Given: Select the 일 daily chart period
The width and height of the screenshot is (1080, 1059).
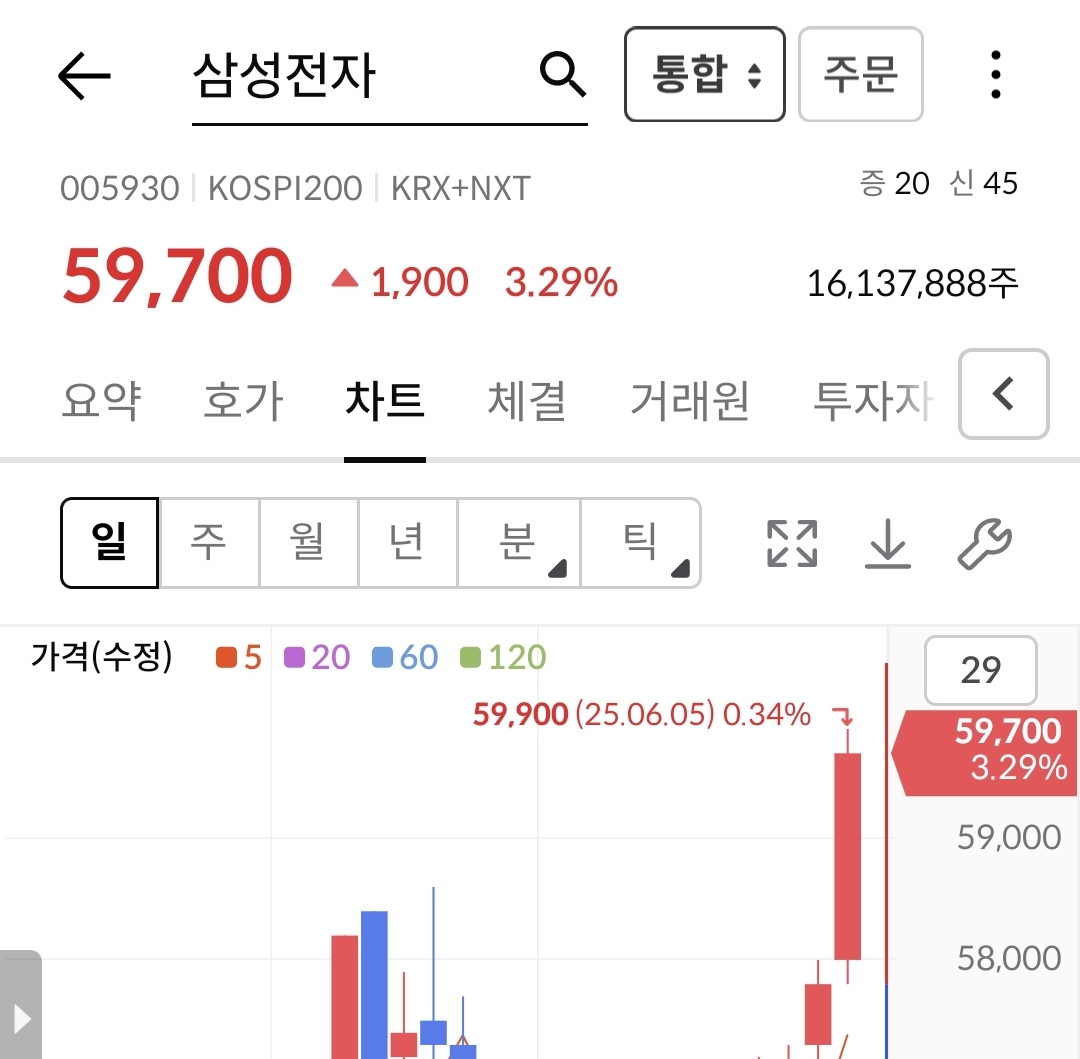Looking at the screenshot, I should [110, 543].
